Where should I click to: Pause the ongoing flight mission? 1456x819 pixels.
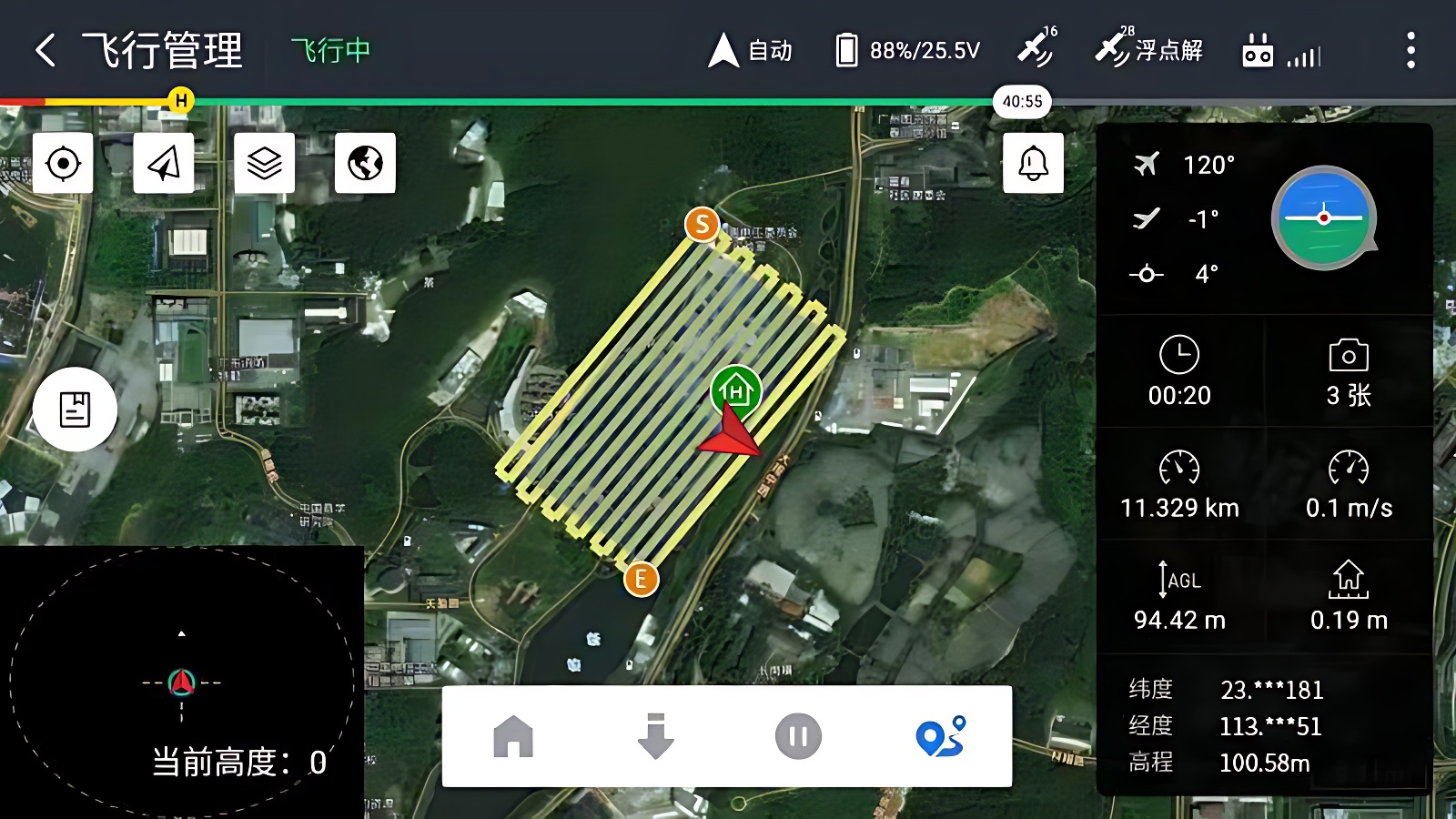point(798,736)
